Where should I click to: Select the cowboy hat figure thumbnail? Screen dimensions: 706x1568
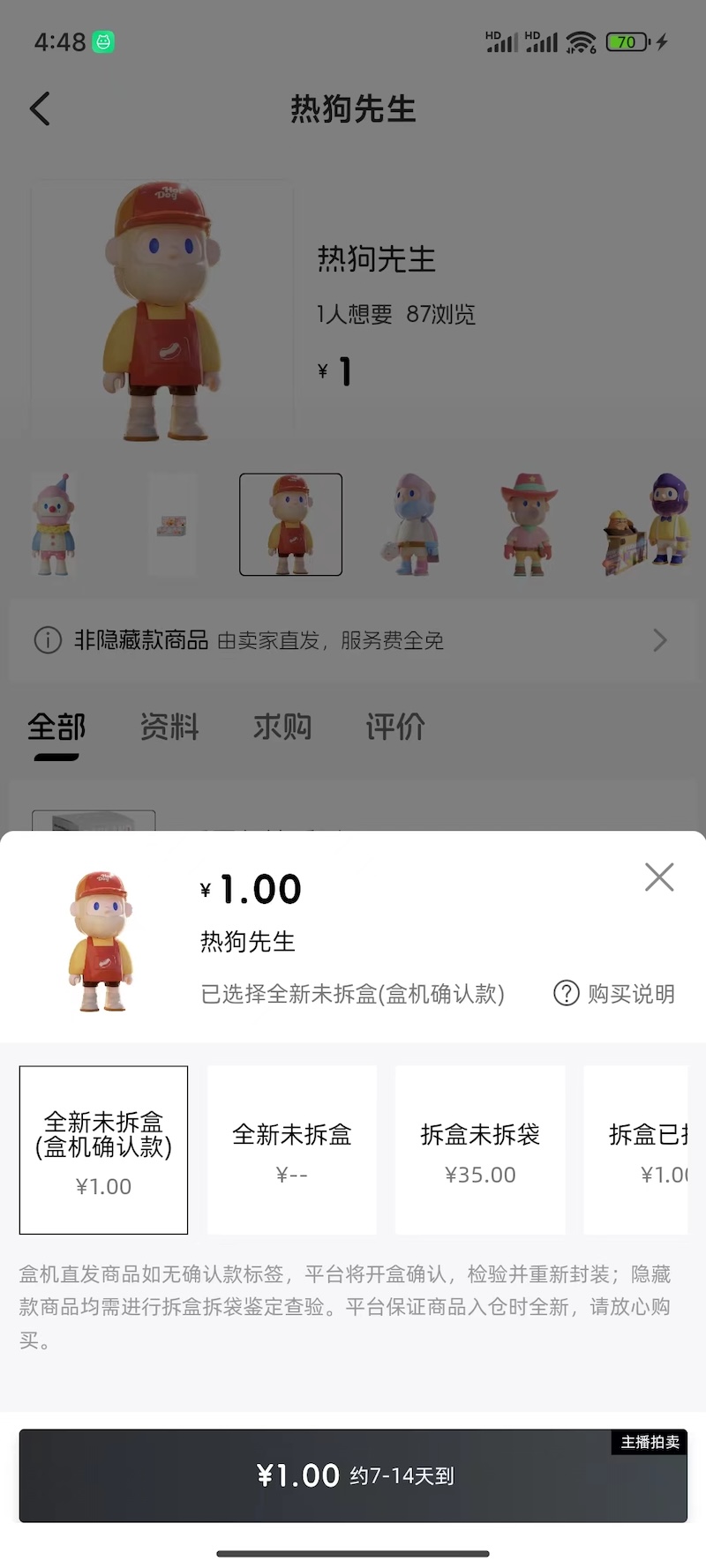pos(529,525)
